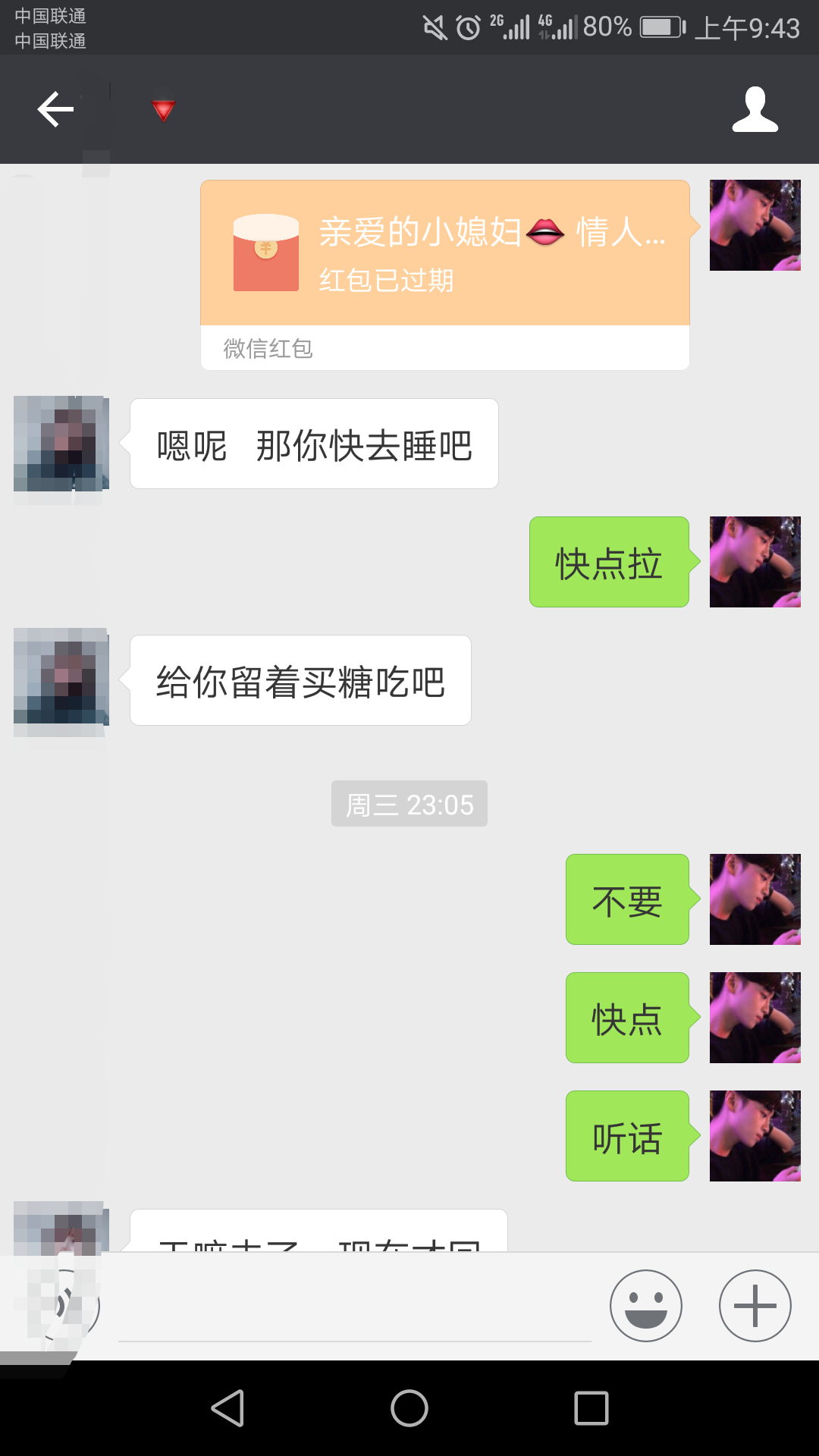This screenshot has height=1456, width=819.
Task: Switch to voice input mode
Action: click(x=64, y=1306)
